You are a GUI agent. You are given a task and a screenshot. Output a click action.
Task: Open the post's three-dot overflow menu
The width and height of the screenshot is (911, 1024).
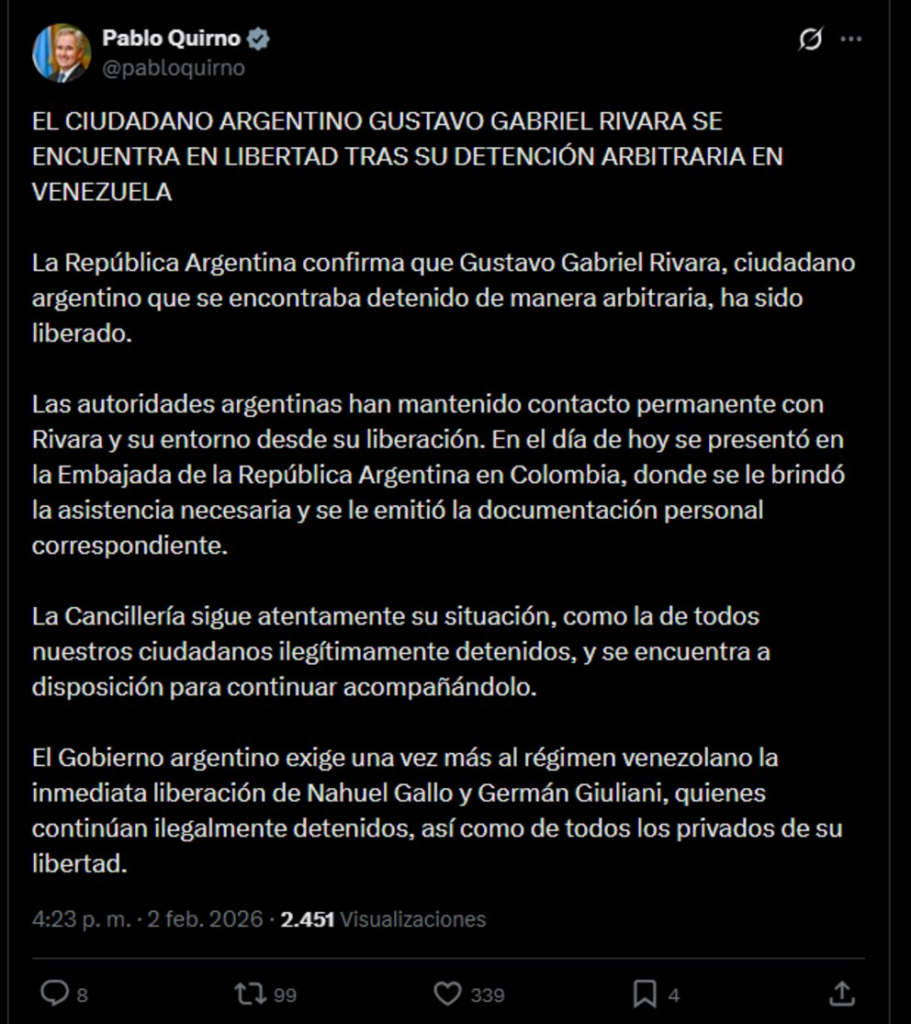click(x=851, y=39)
